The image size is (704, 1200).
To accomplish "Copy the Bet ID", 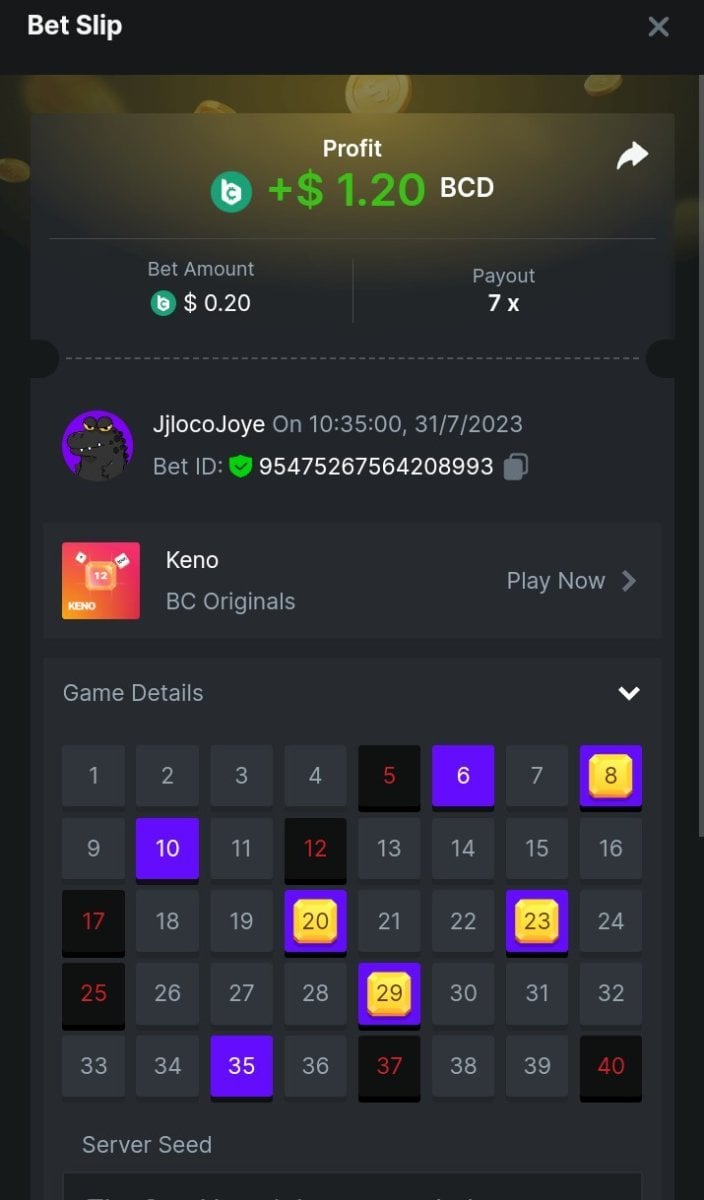I will [x=516, y=466].
